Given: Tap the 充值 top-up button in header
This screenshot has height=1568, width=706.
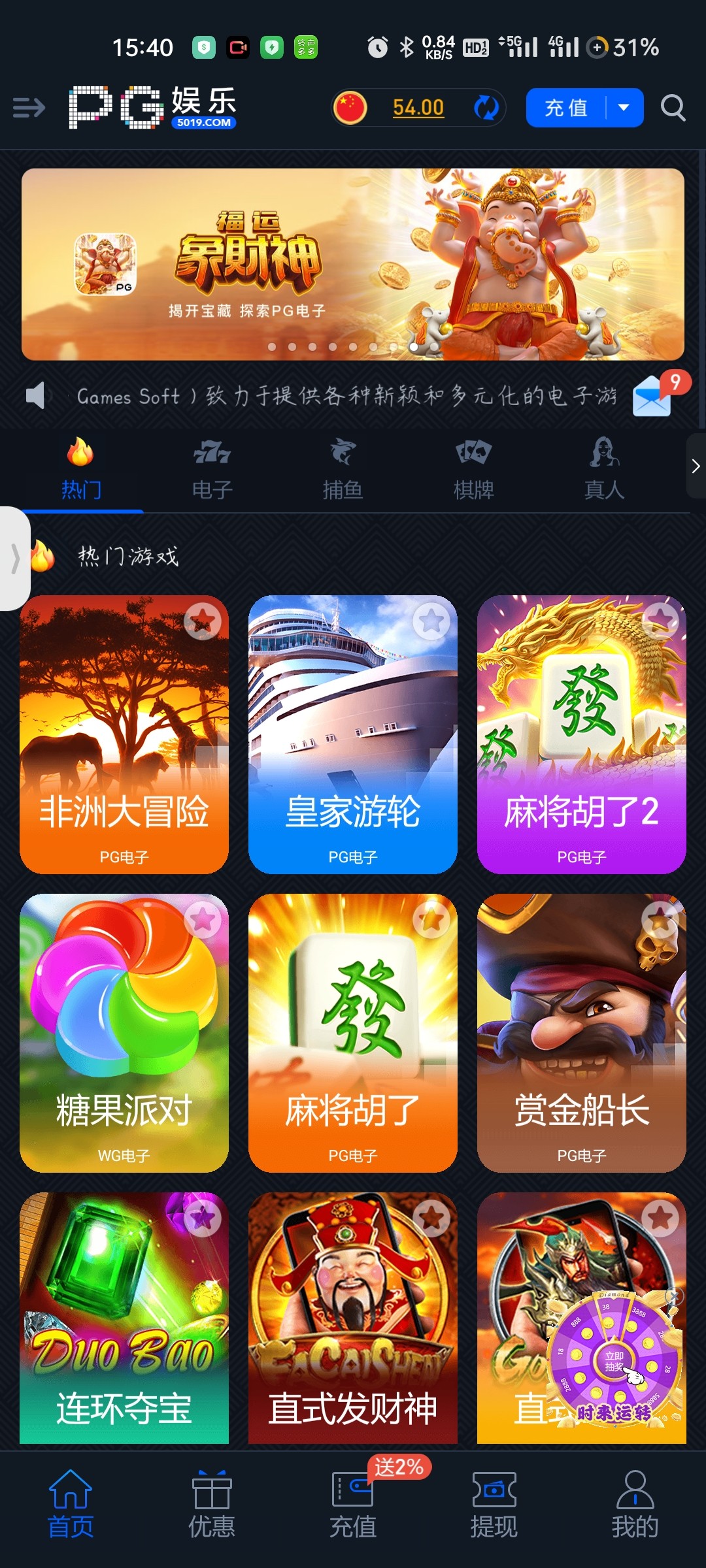Looking at the screenshot, I should coord(567,108).
